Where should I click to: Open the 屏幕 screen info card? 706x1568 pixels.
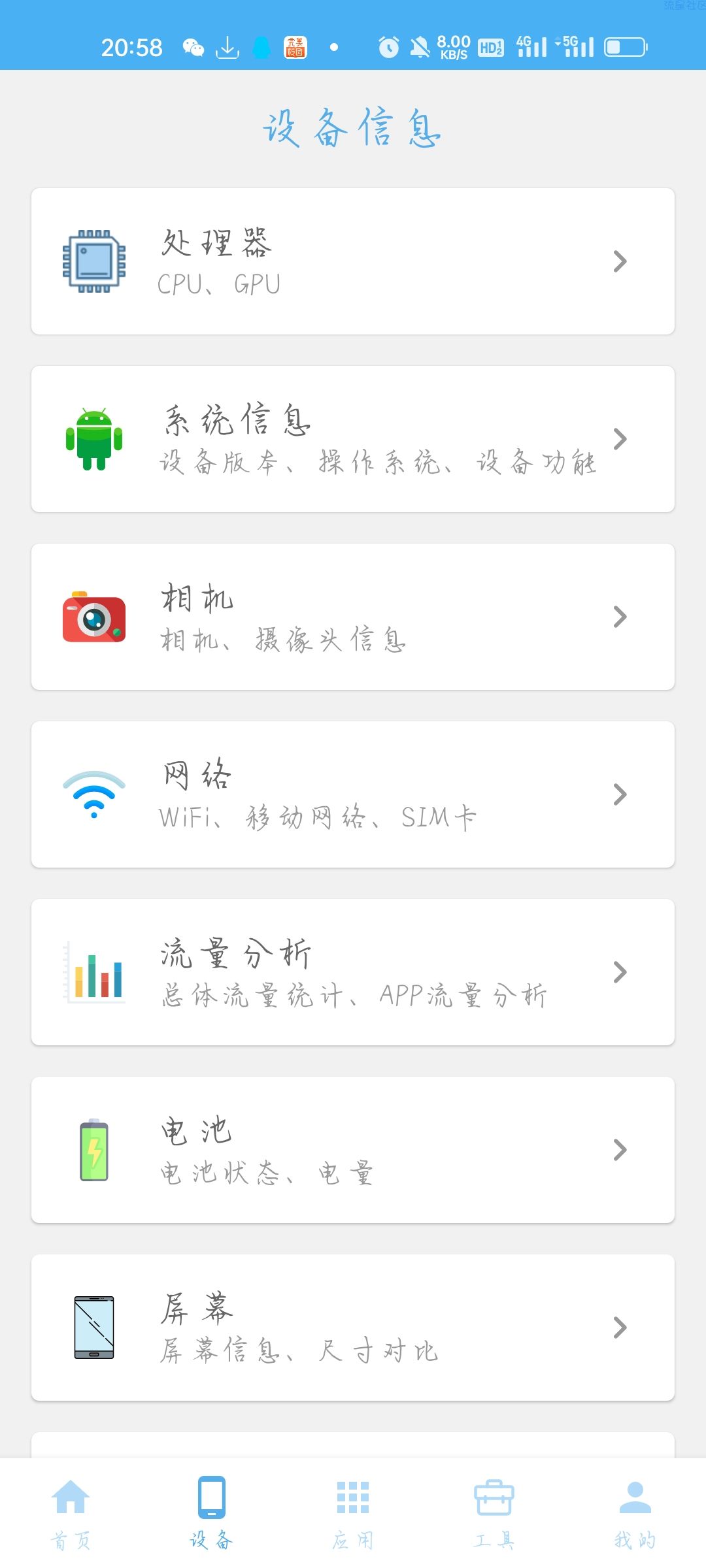[x=353, y=1328]
